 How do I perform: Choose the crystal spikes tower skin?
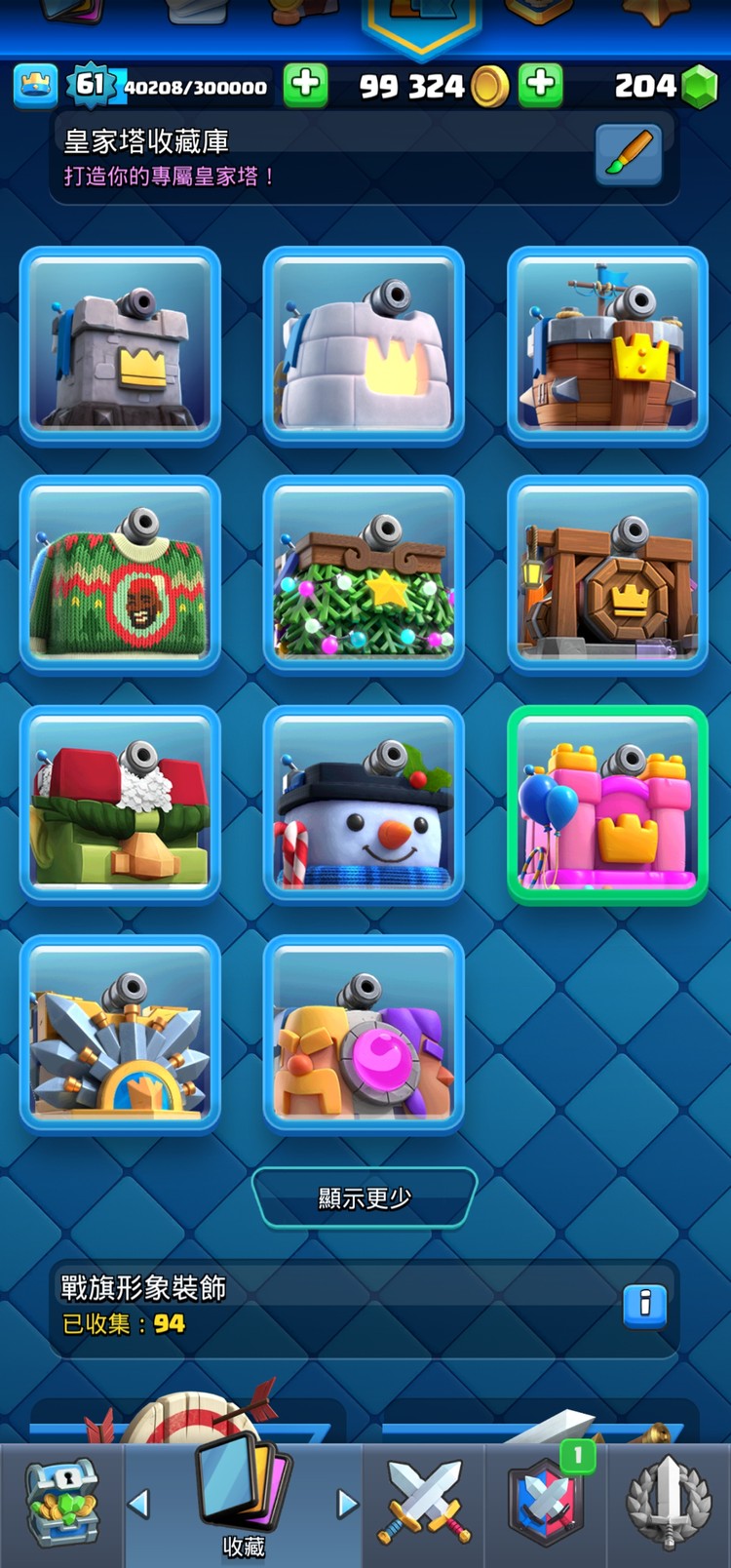click(121, 1035)
